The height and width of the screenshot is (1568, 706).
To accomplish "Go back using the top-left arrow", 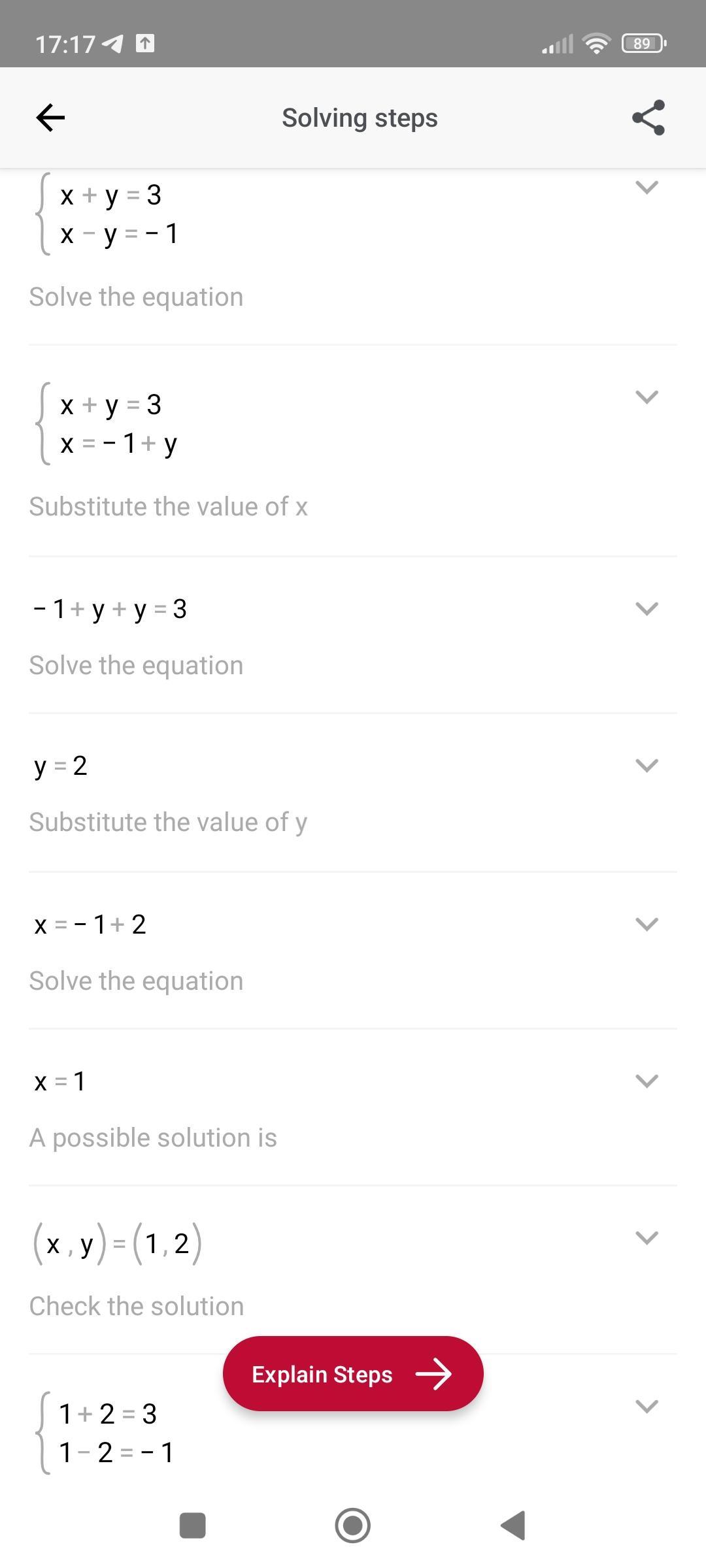I will point(50,118).
